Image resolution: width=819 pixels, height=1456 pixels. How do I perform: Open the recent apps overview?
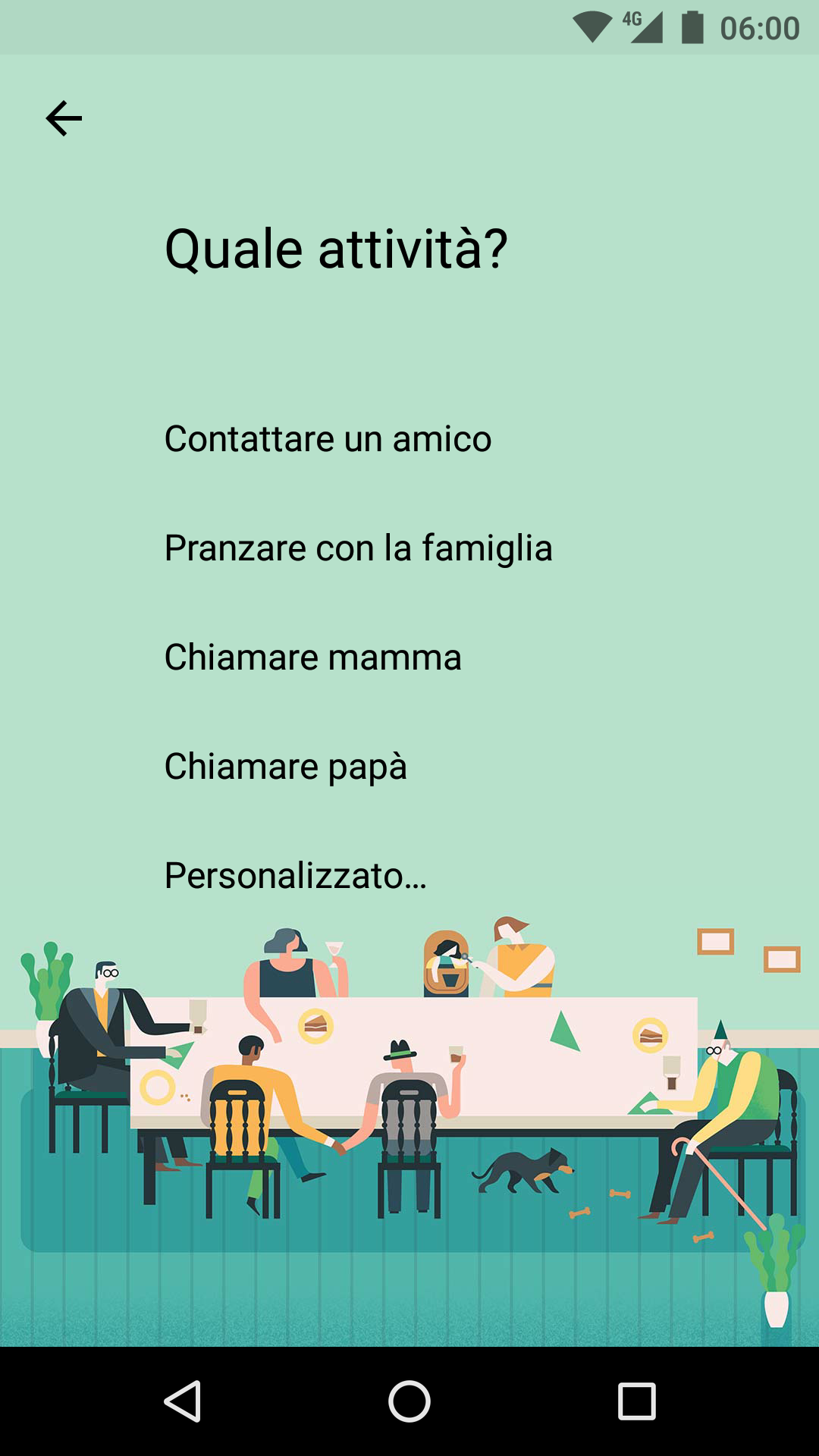pos(636,1401)
